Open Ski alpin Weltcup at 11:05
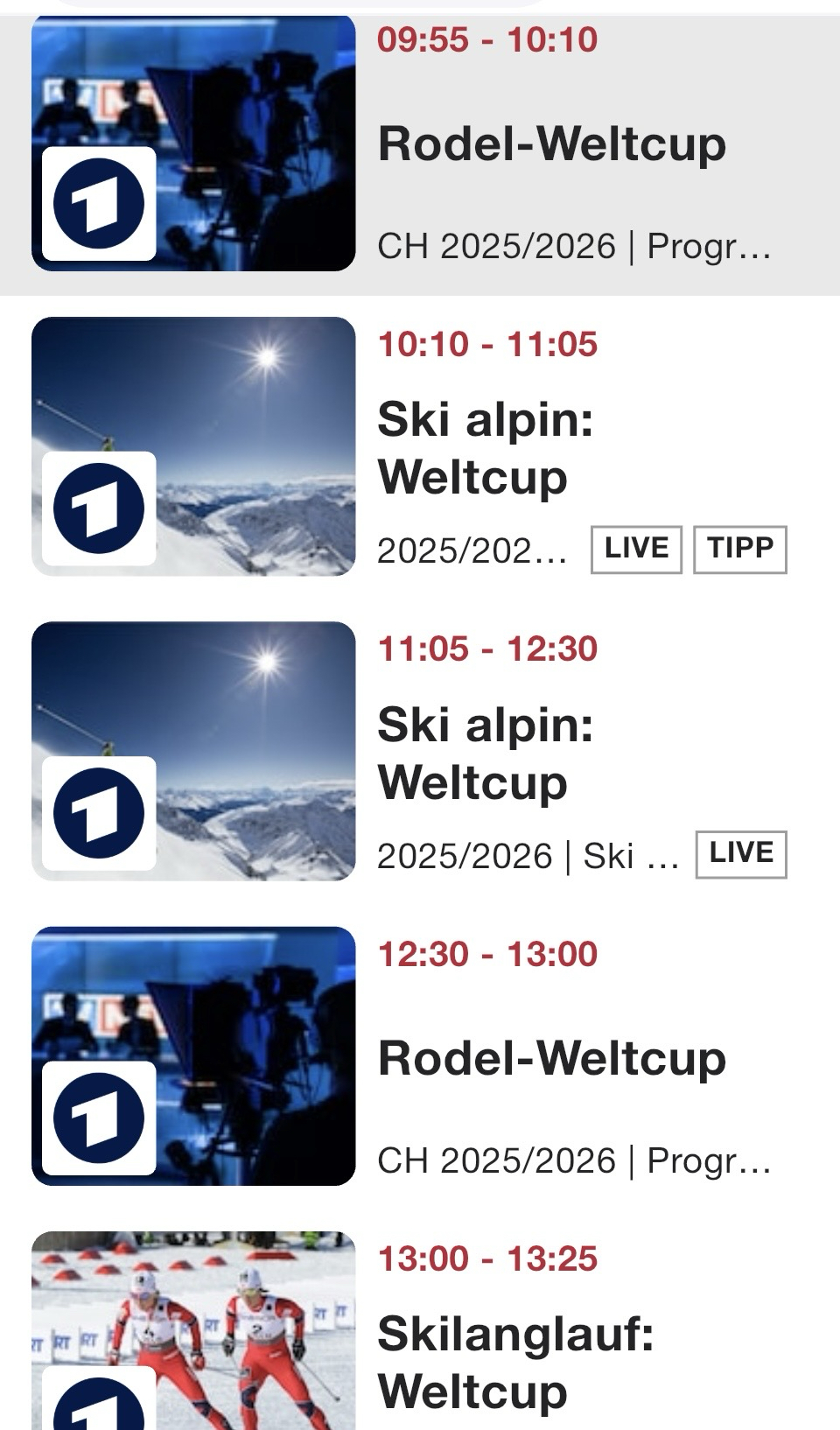The image size is (840, 1430). point(486,753)
